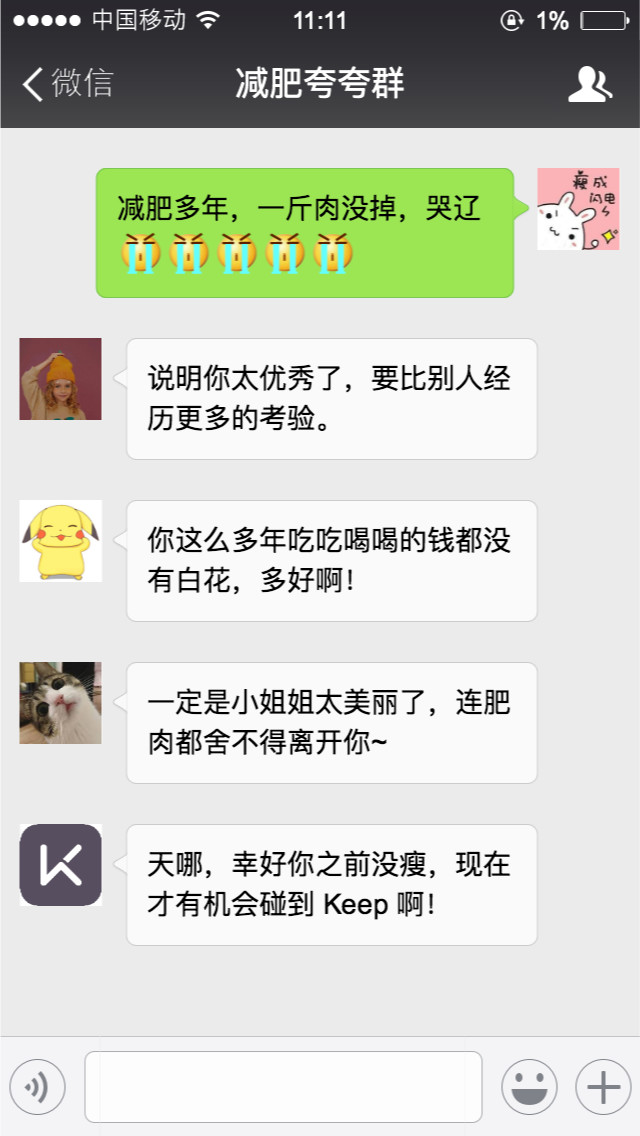Open the orange-beanie girl avatar's profile
Viewport: 640px width, 1136px height.
61,379
